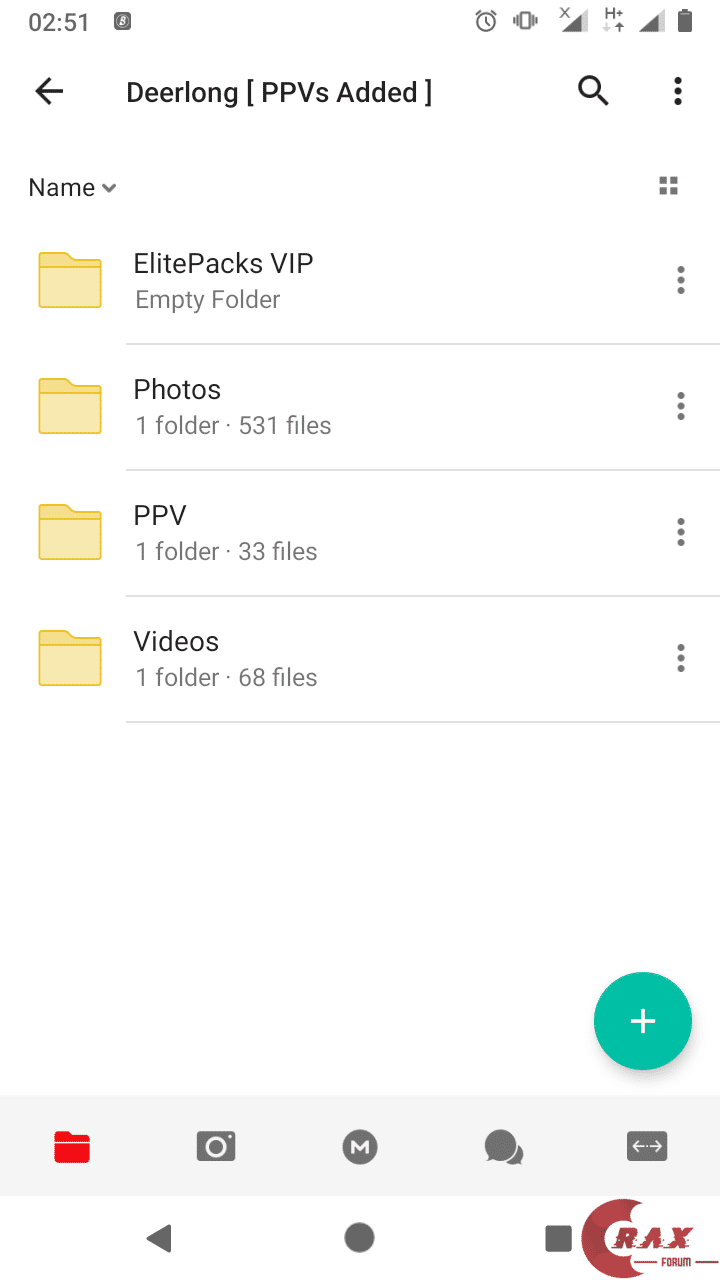This screenshot has width=720, height=1280.
Task: Open the chat tab
Action: click(x=503, y=1147)
